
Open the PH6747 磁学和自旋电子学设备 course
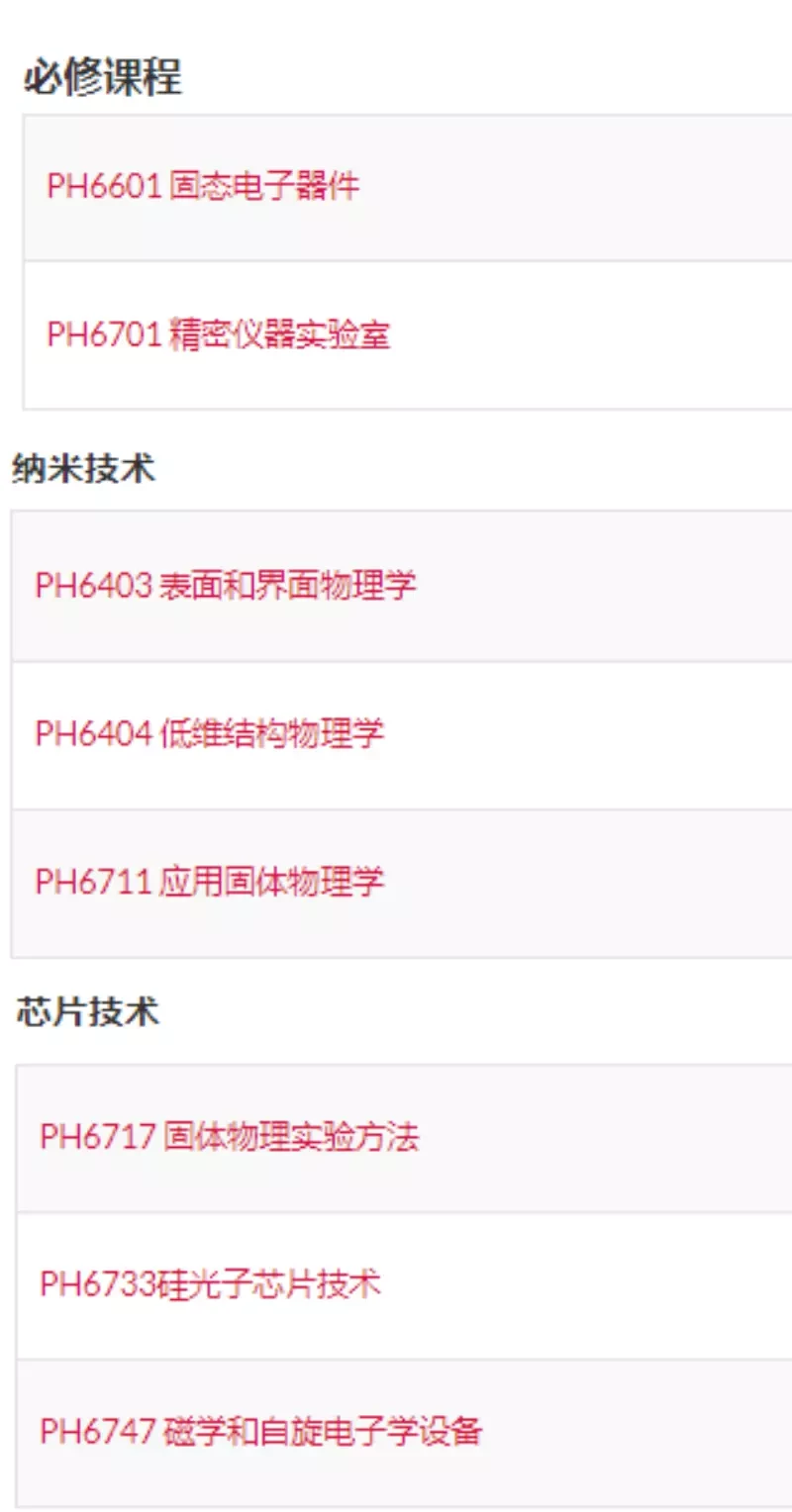tap(261, 1431)
